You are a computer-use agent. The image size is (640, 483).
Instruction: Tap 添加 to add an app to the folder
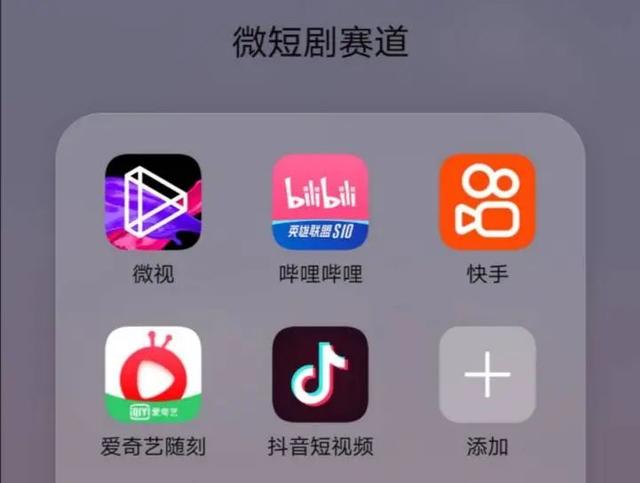point(487,375)
